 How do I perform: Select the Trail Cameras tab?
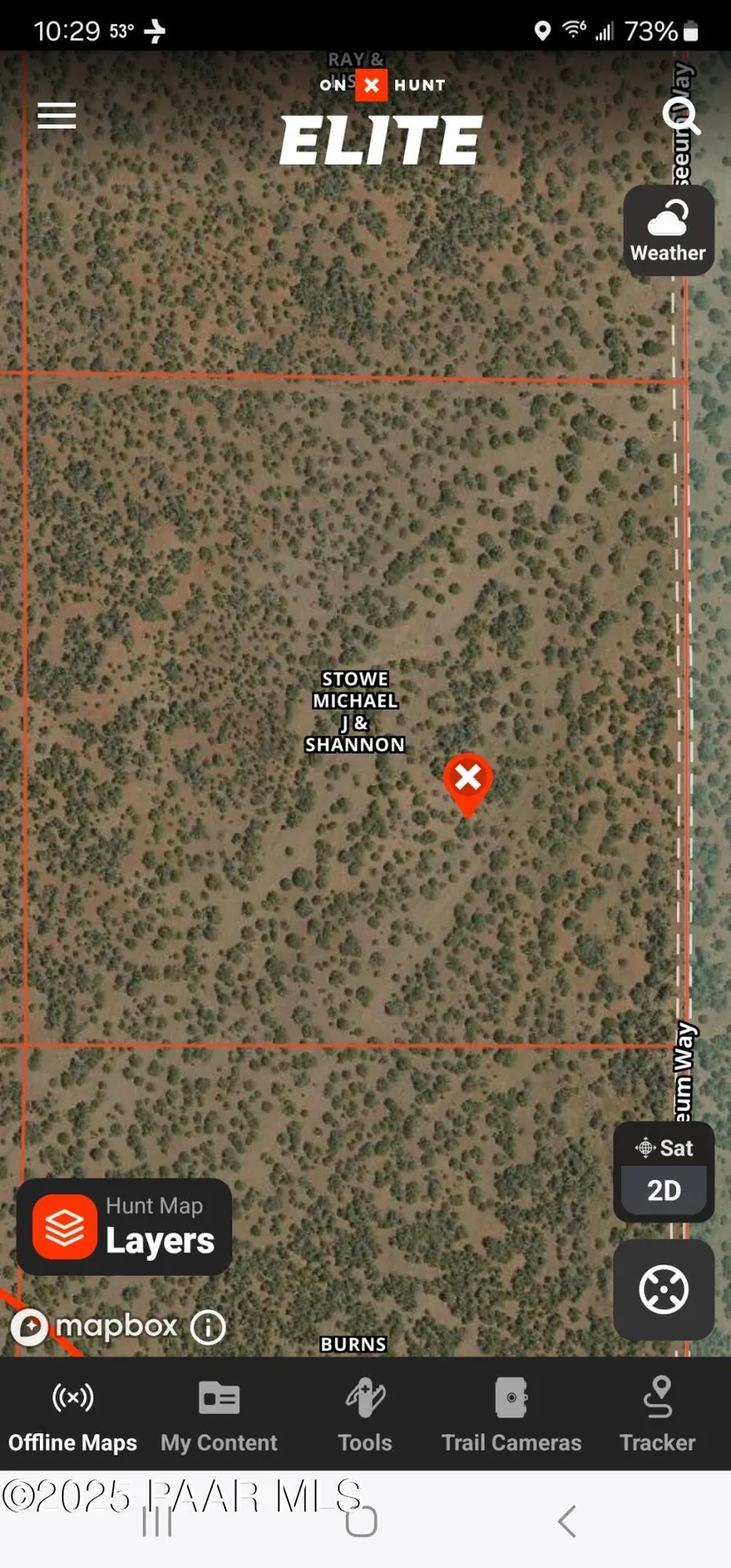point(511,1416)
